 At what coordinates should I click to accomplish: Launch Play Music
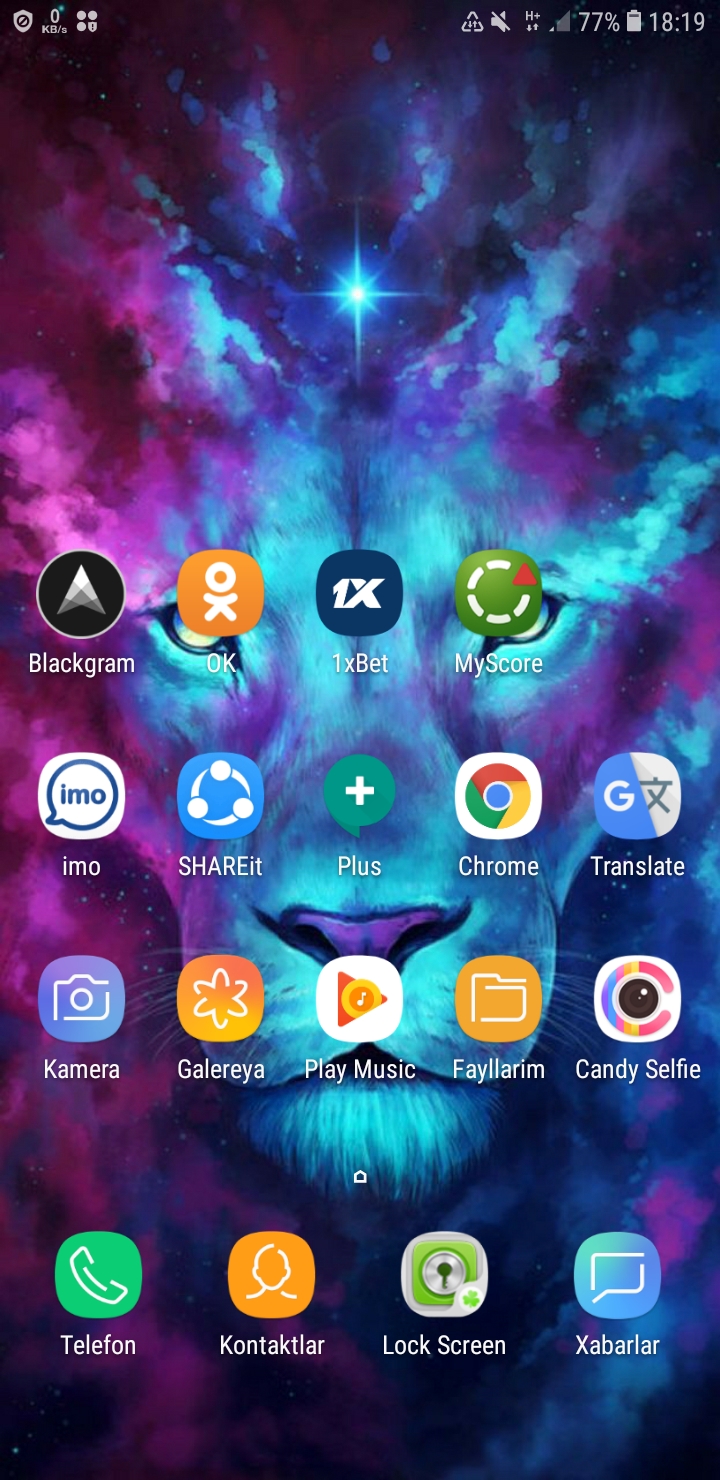(x=359, y=999)
